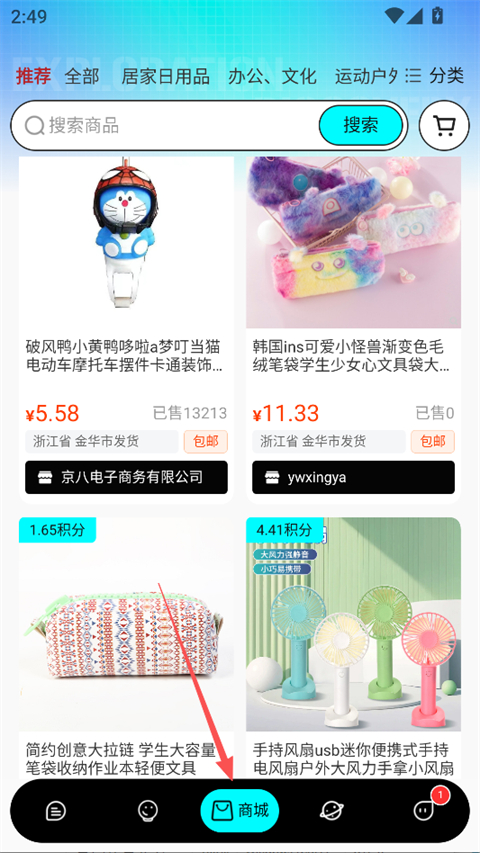Viewport: 480px width, 853px height.
Task: Open the planet discover tab
Action: tap(331, 811)
